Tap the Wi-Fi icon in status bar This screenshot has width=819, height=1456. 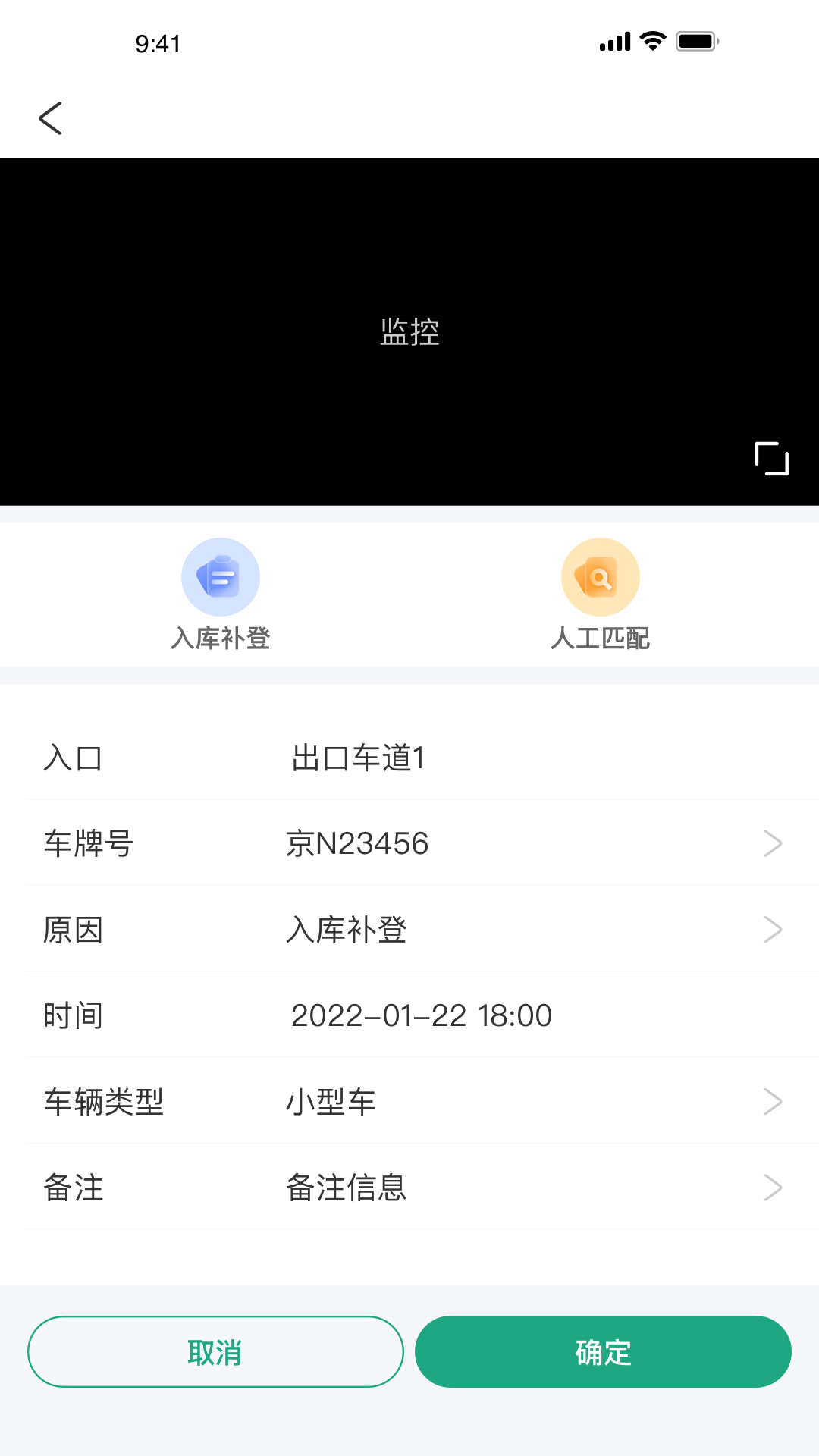[x=651, y=42]
